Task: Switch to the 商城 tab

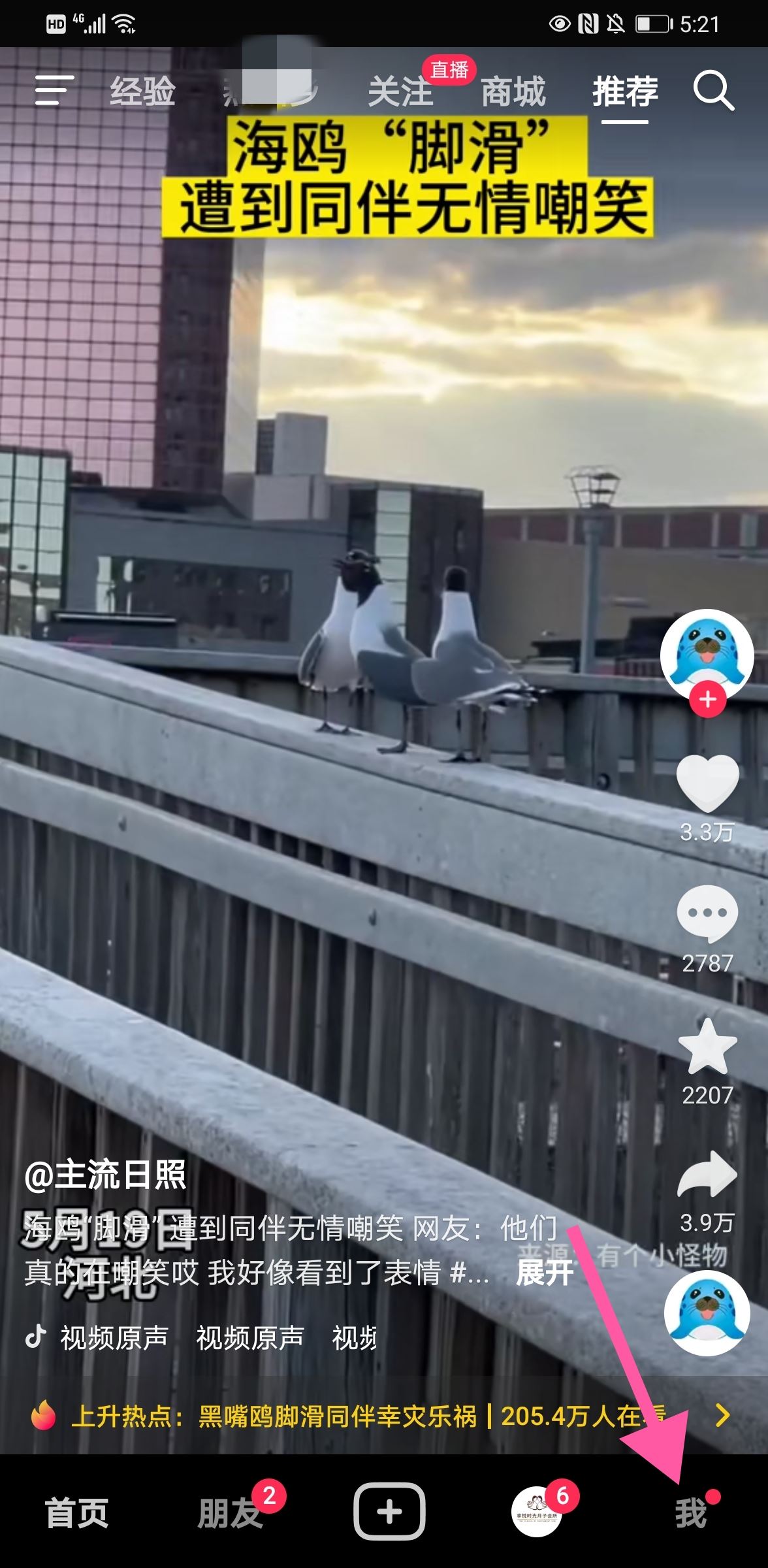Action: click(x=513, y=91)
